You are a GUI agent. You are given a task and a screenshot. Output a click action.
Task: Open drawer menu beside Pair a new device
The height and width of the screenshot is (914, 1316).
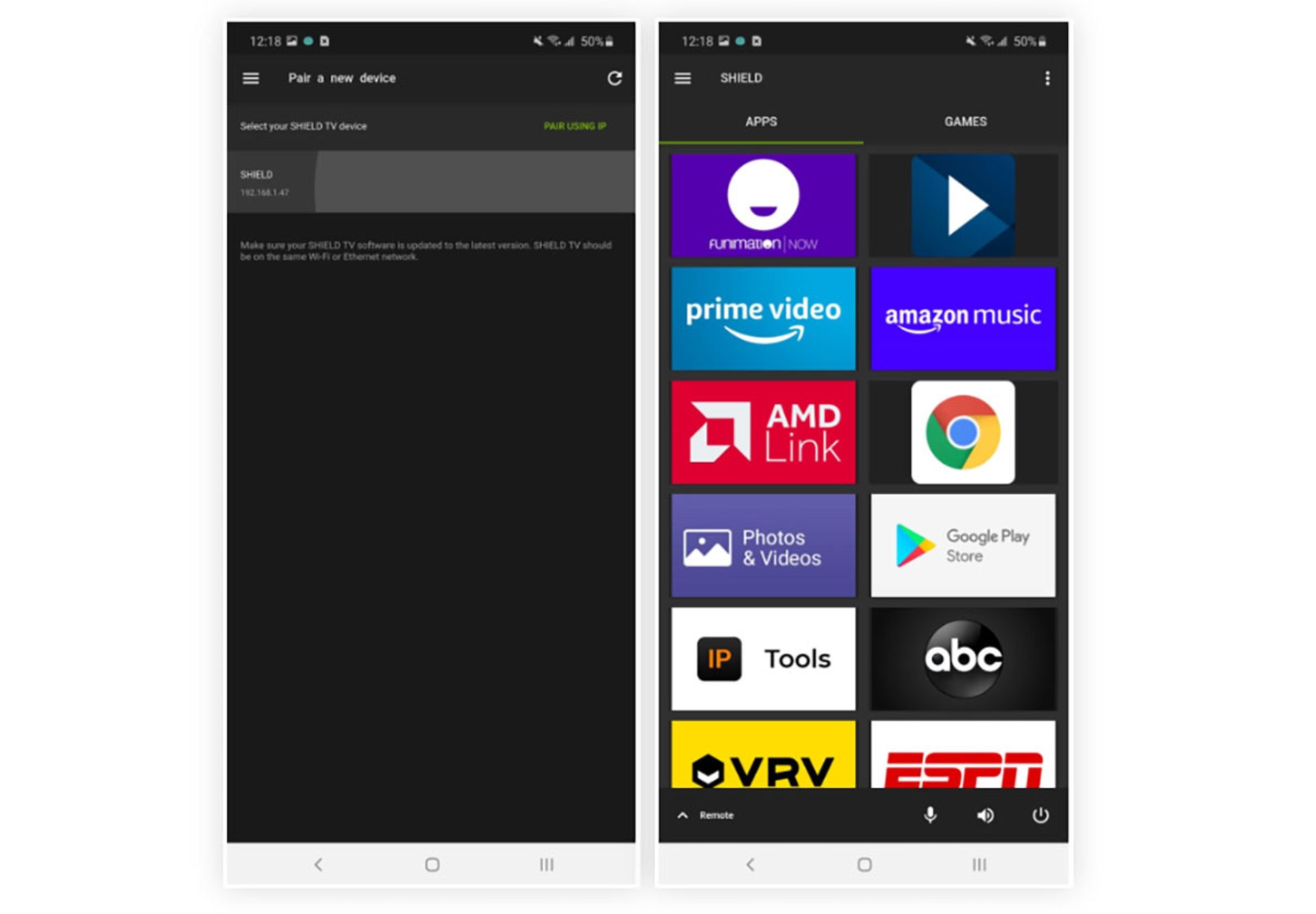click(251, 79)
